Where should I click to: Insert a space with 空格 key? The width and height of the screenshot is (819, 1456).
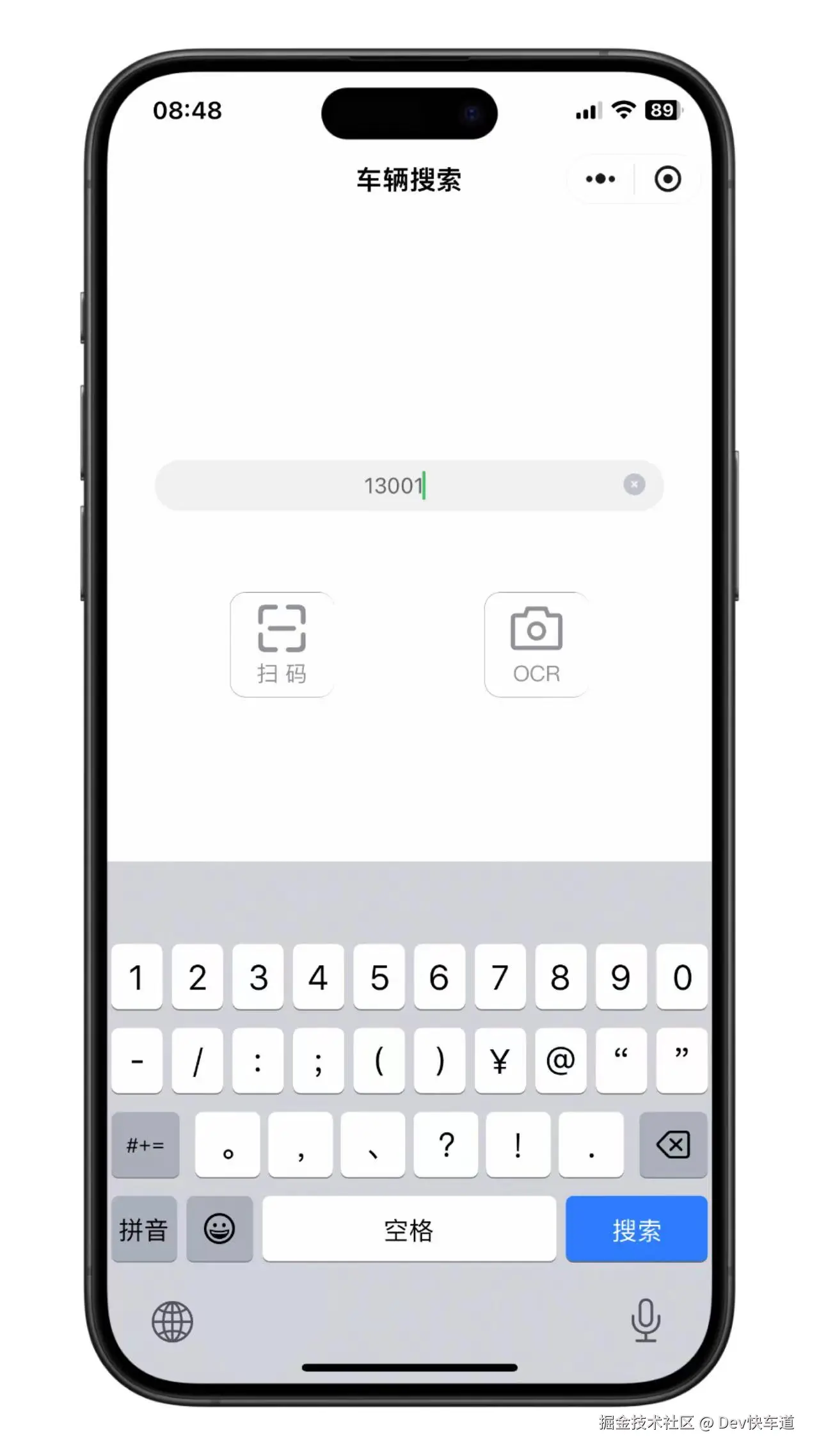[409, 1229]
